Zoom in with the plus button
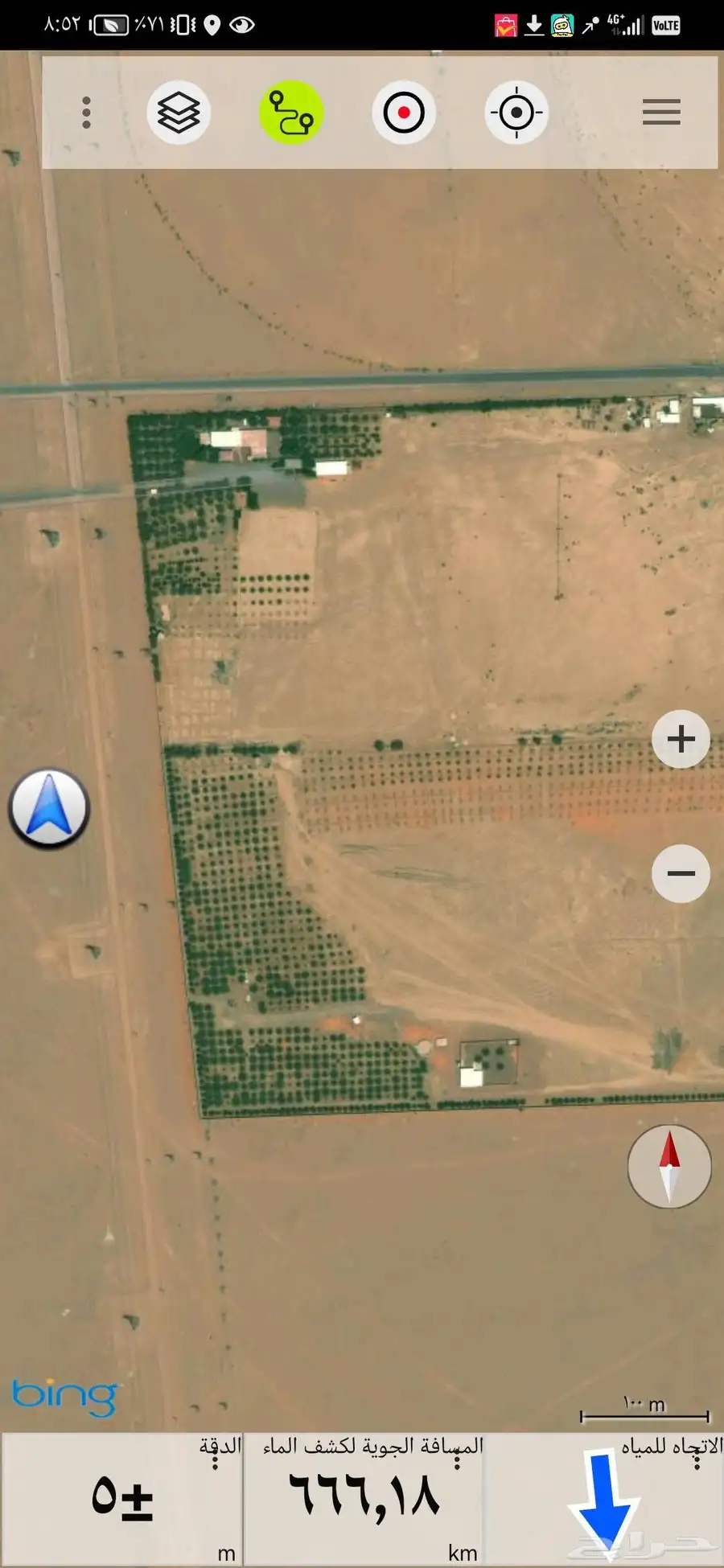Screen dimensions: 724x1568 [x=681, y=739]
